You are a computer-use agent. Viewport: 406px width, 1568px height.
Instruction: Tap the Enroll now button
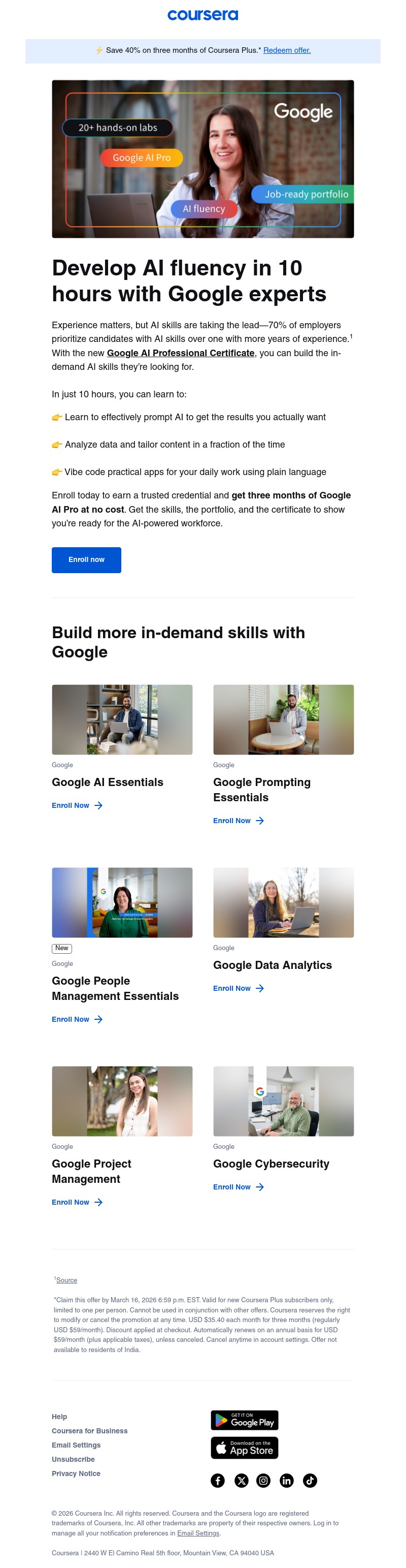click(x=86, y=559)
